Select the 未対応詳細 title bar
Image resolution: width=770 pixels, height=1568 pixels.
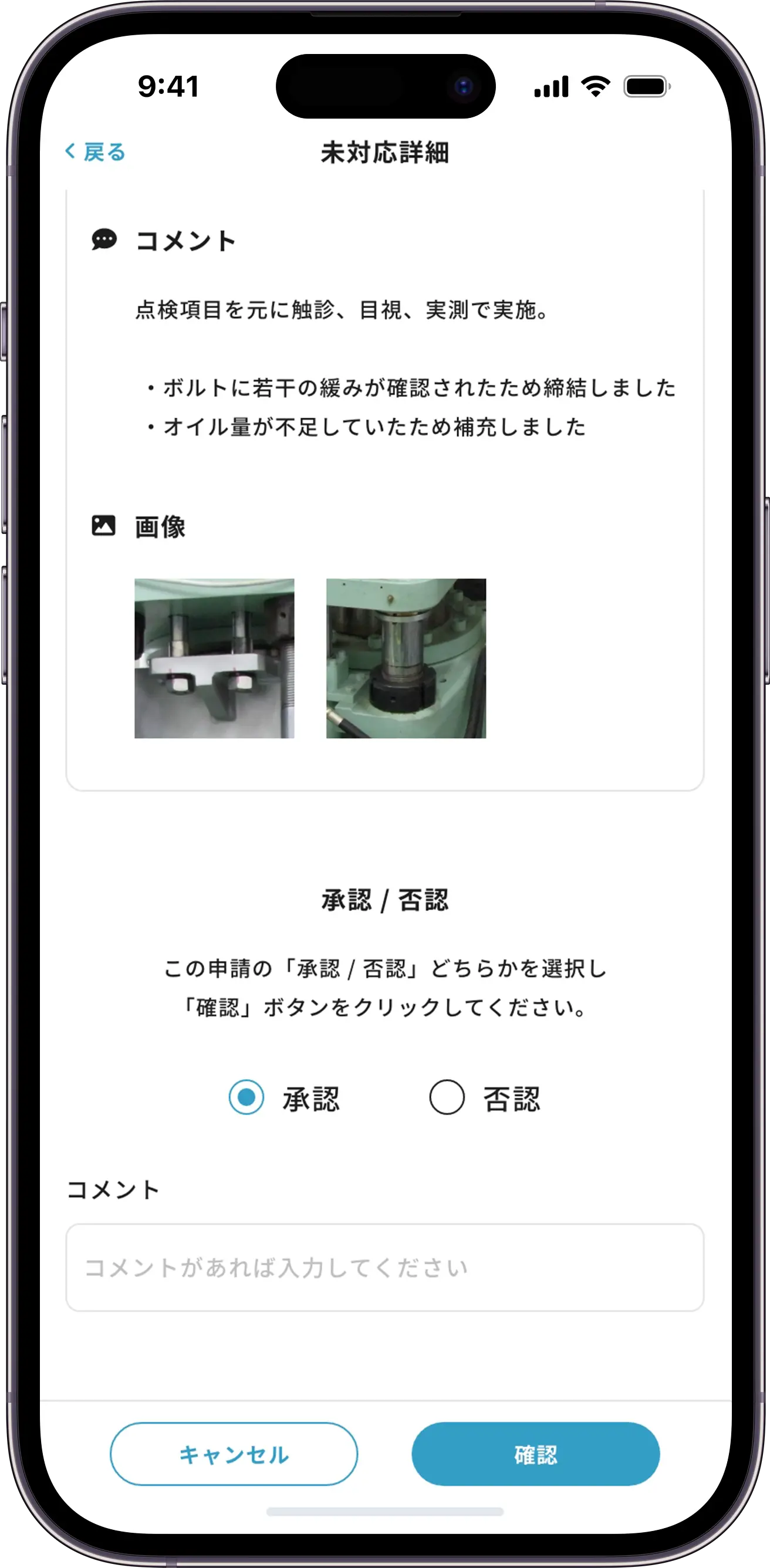click(x=386, y=151)
